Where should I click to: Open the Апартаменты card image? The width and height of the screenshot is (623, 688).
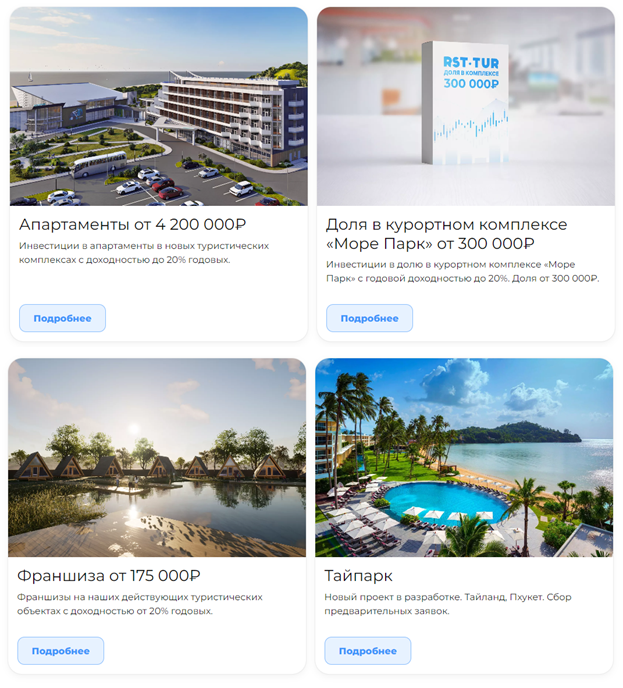[158, 106]
